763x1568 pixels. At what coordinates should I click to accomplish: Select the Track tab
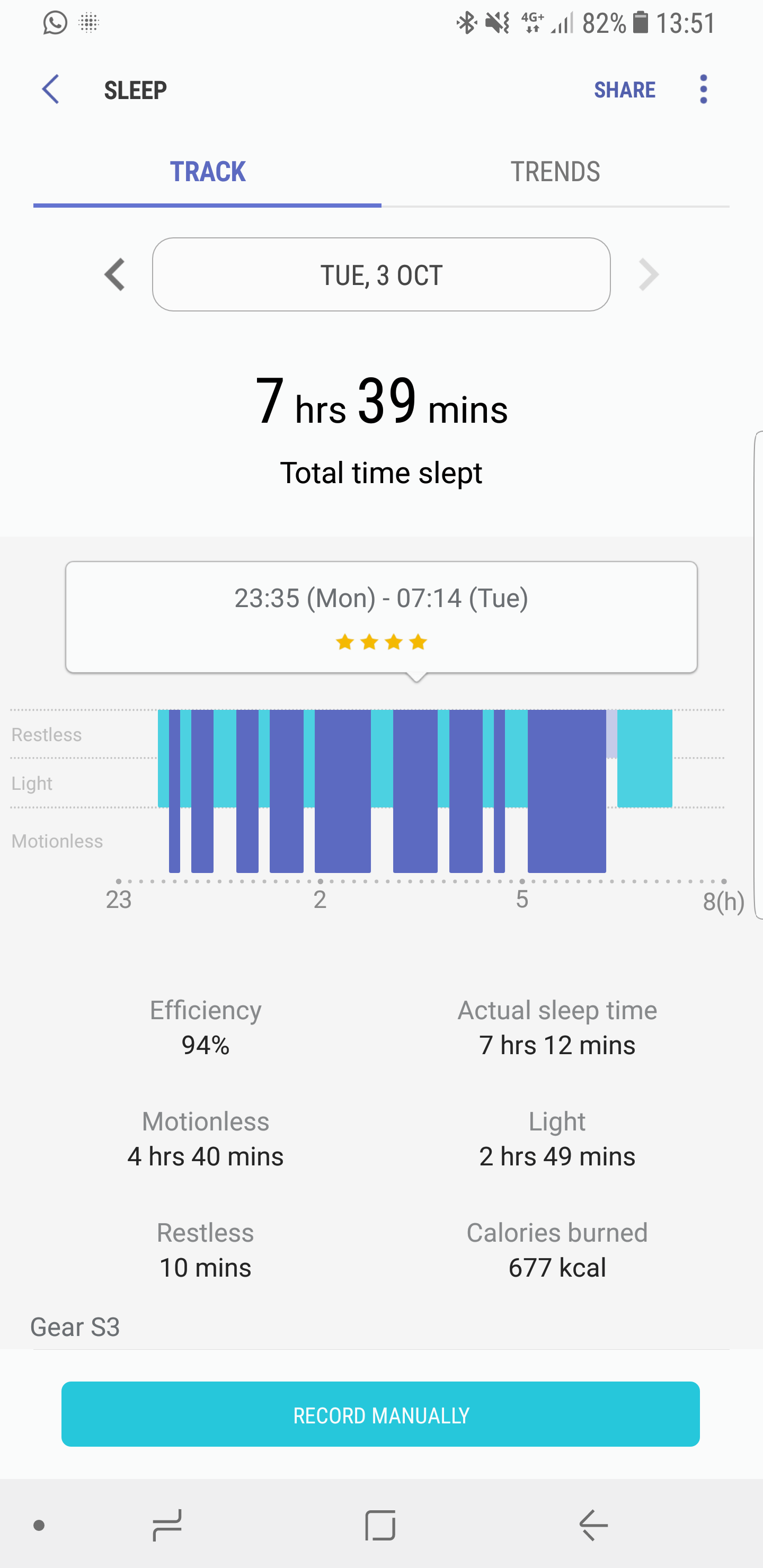[208, 172]
